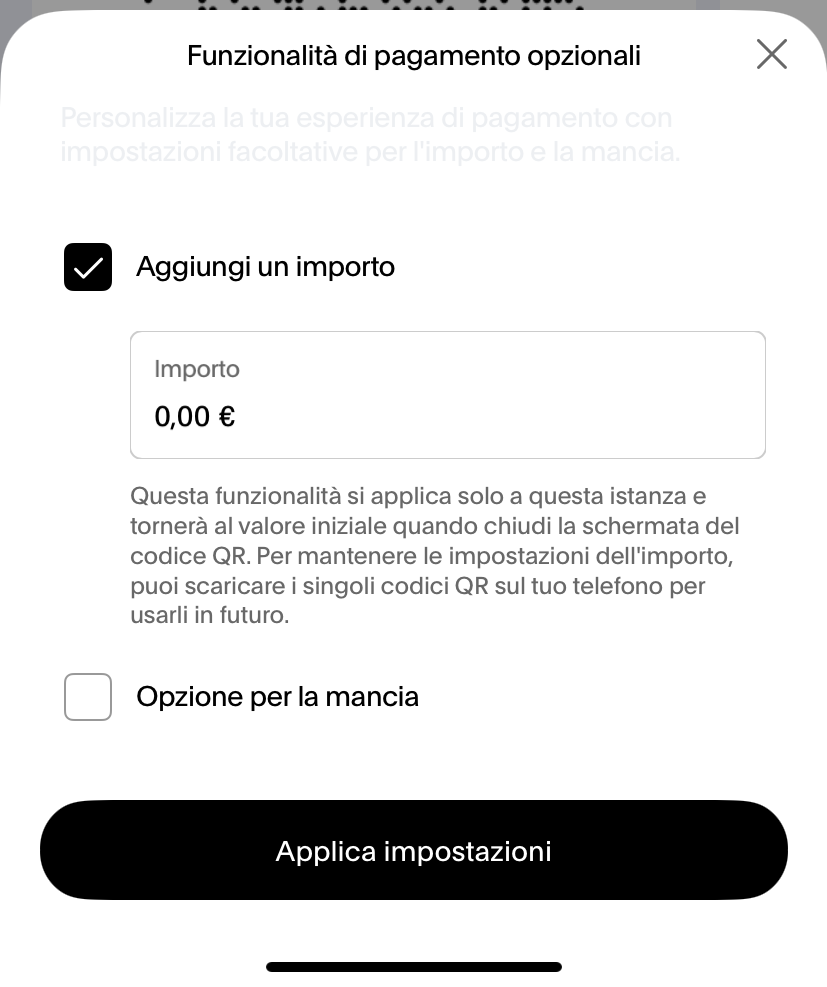Toggle the checked Aggiungi un importo box
The height and width of the screenshot is (987, 827).
pos(87,267)
